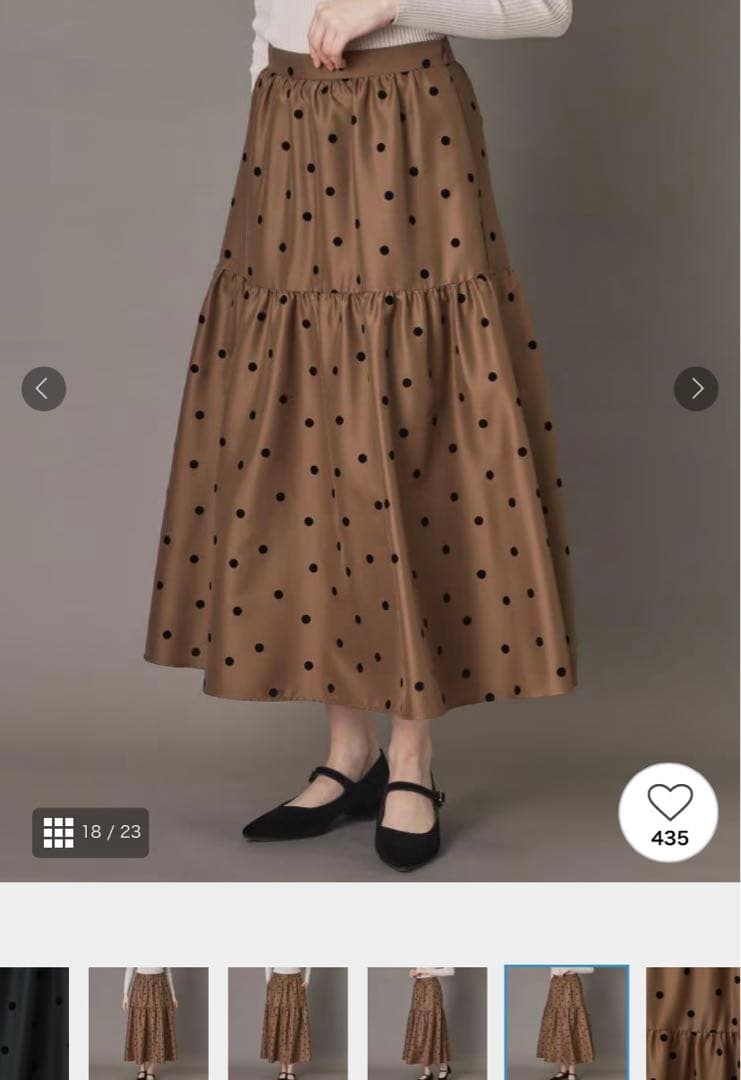Open the photo grid showing 18 / 23
Image resolution: width=741 pixels, height=1080 pixels.
point(91,832)
